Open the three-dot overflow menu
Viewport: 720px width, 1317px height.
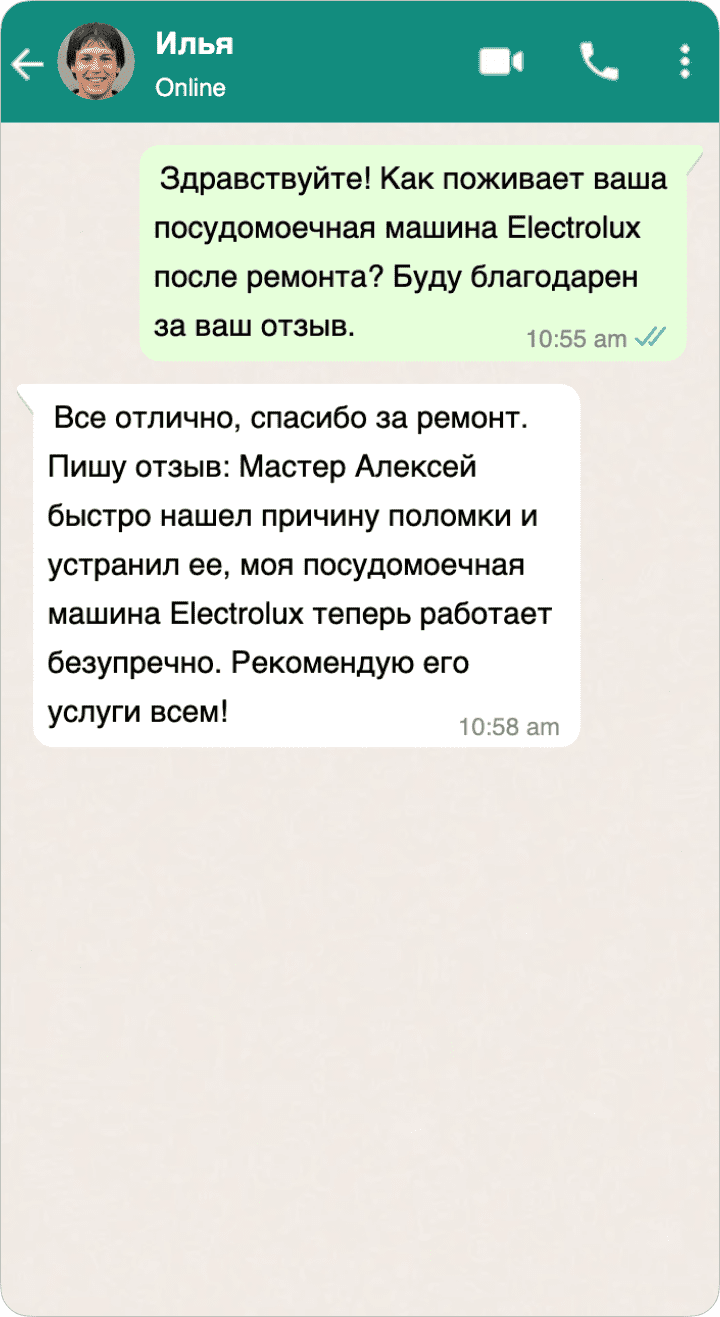(685, 62)
